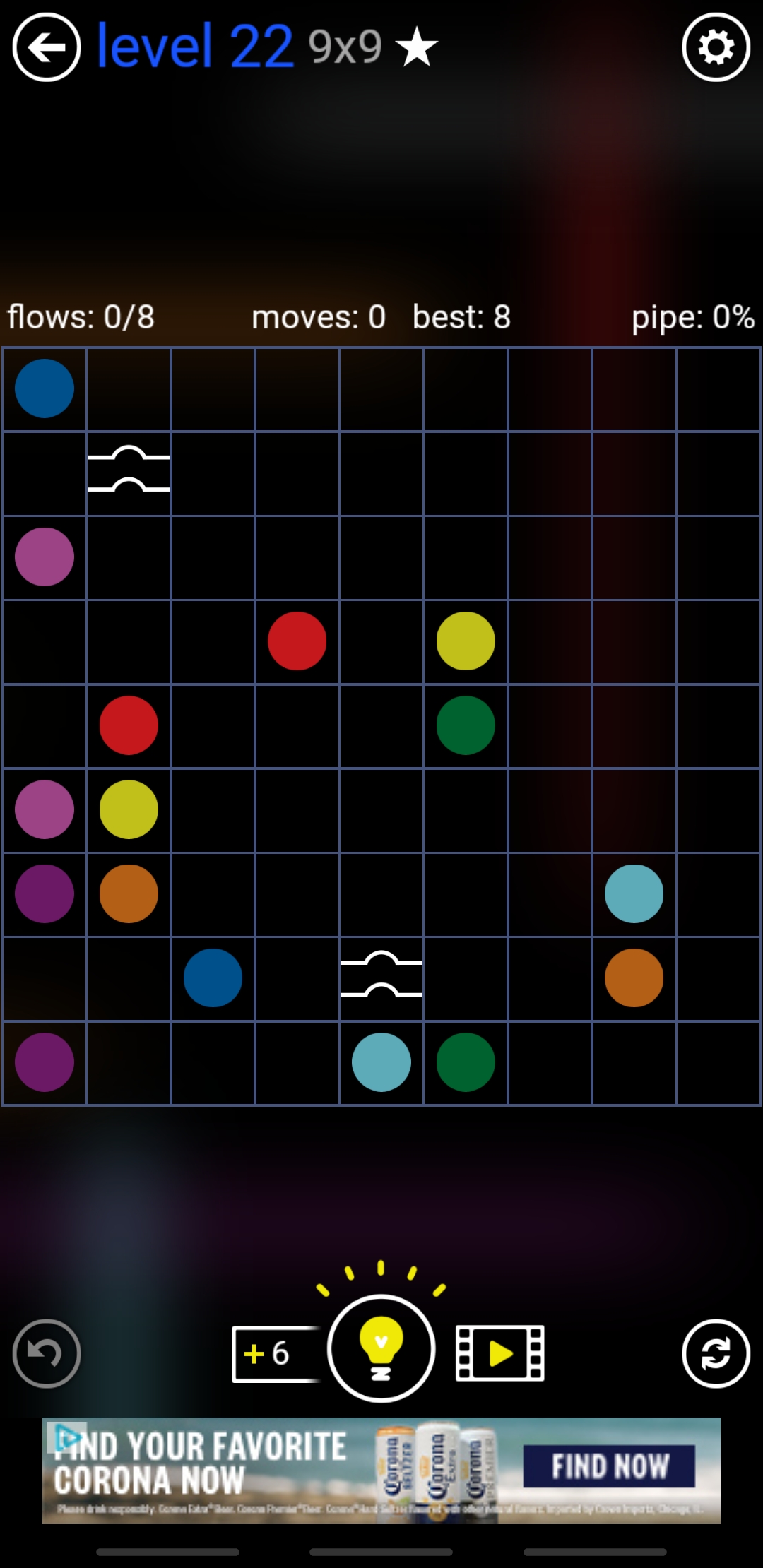Use the lightbulb hint button

pos(381,1348)
